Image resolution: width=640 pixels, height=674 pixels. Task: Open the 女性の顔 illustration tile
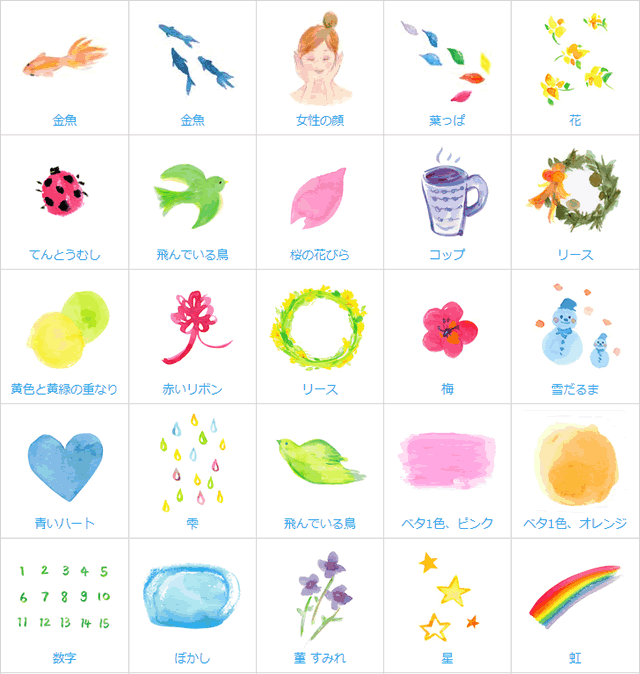320,62
